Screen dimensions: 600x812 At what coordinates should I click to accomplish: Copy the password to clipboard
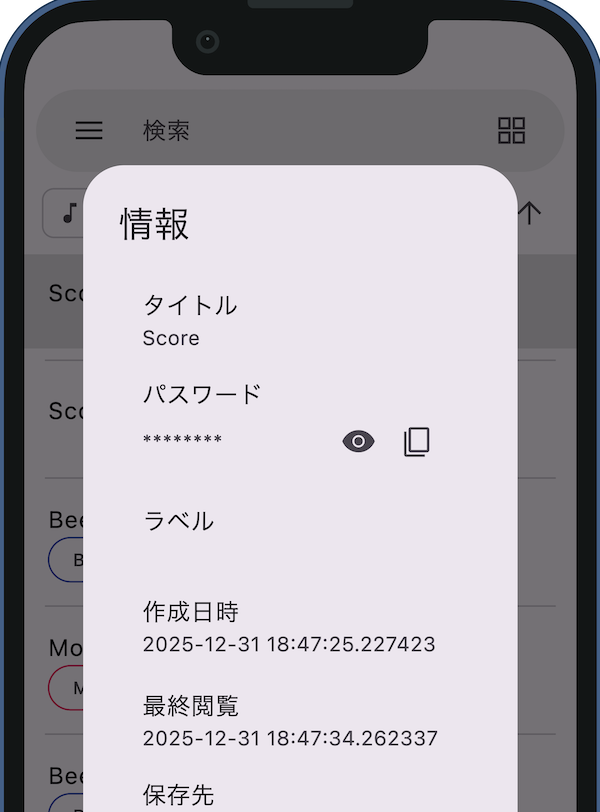[x=416, y=441]
